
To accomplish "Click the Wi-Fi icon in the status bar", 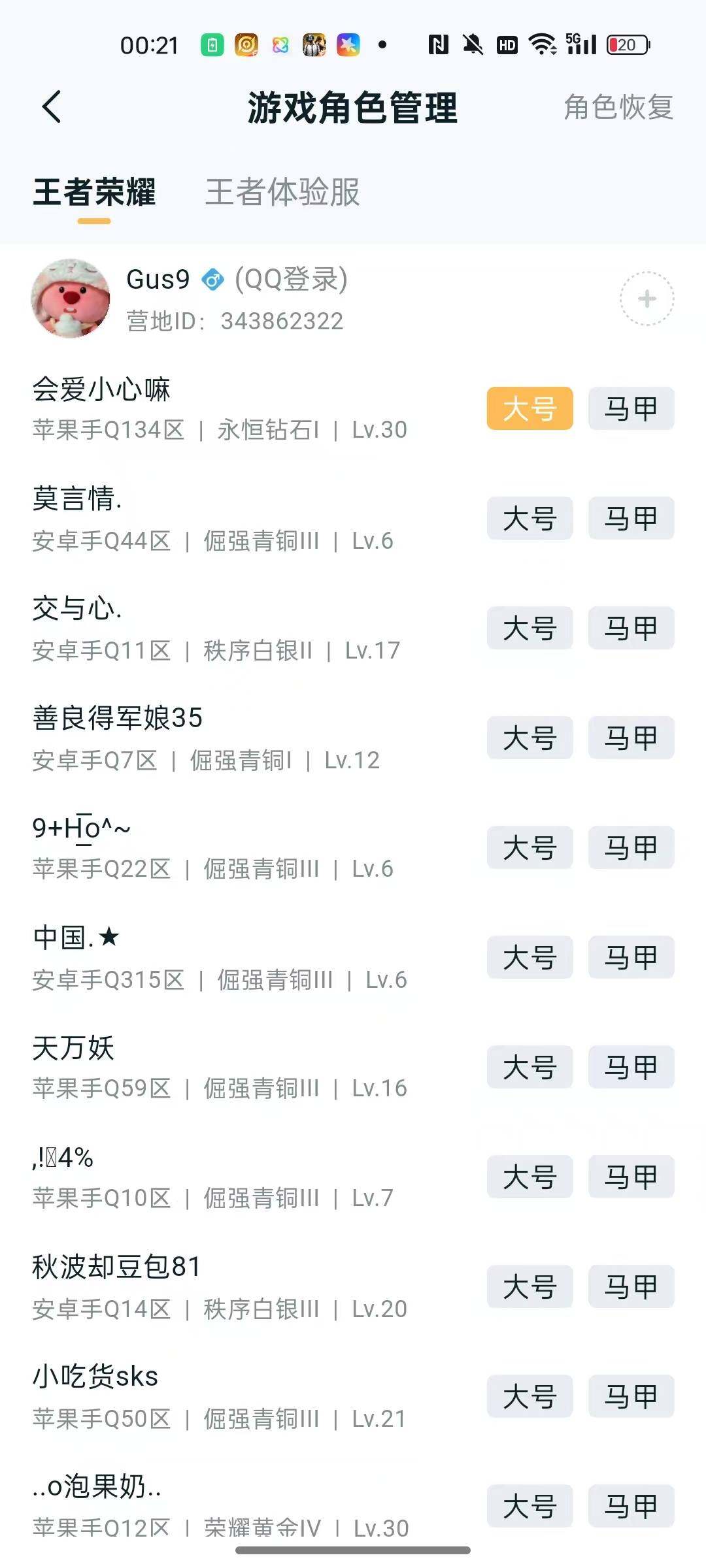I will click(543, 44).
